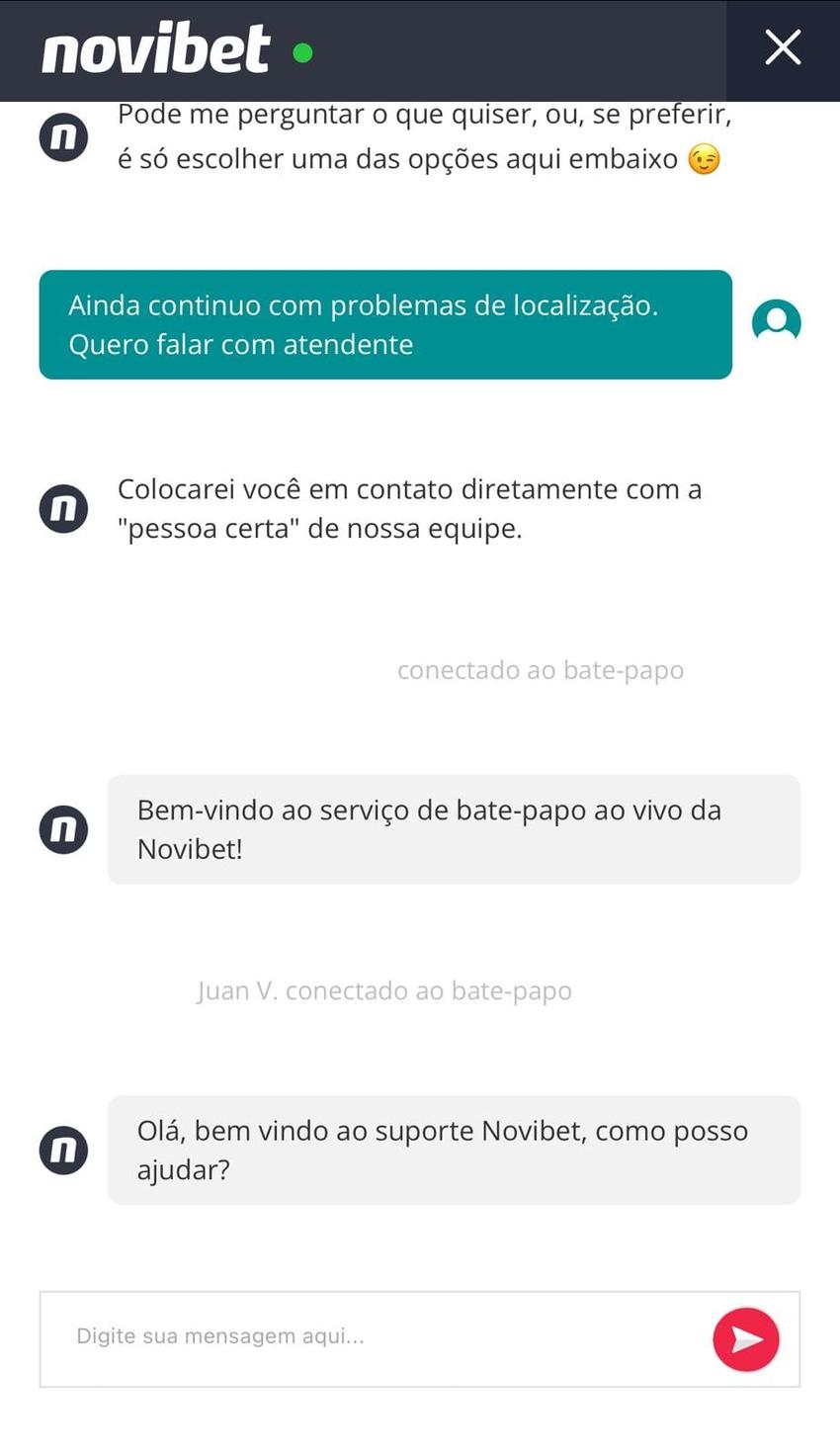Click Juan's greeting message bubble

[453, 1150]
